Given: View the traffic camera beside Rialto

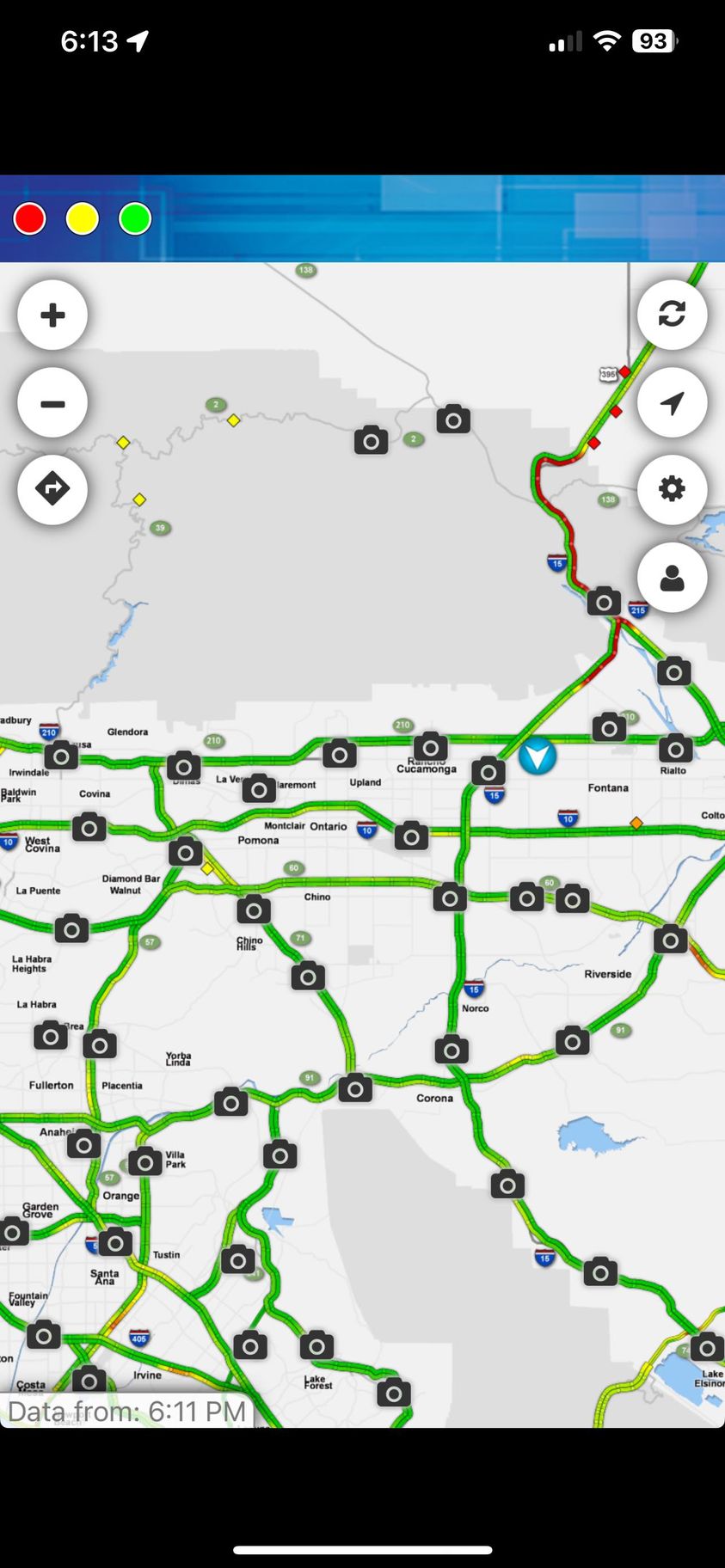Looking at the screenshot, I should [x=675, y=748].
